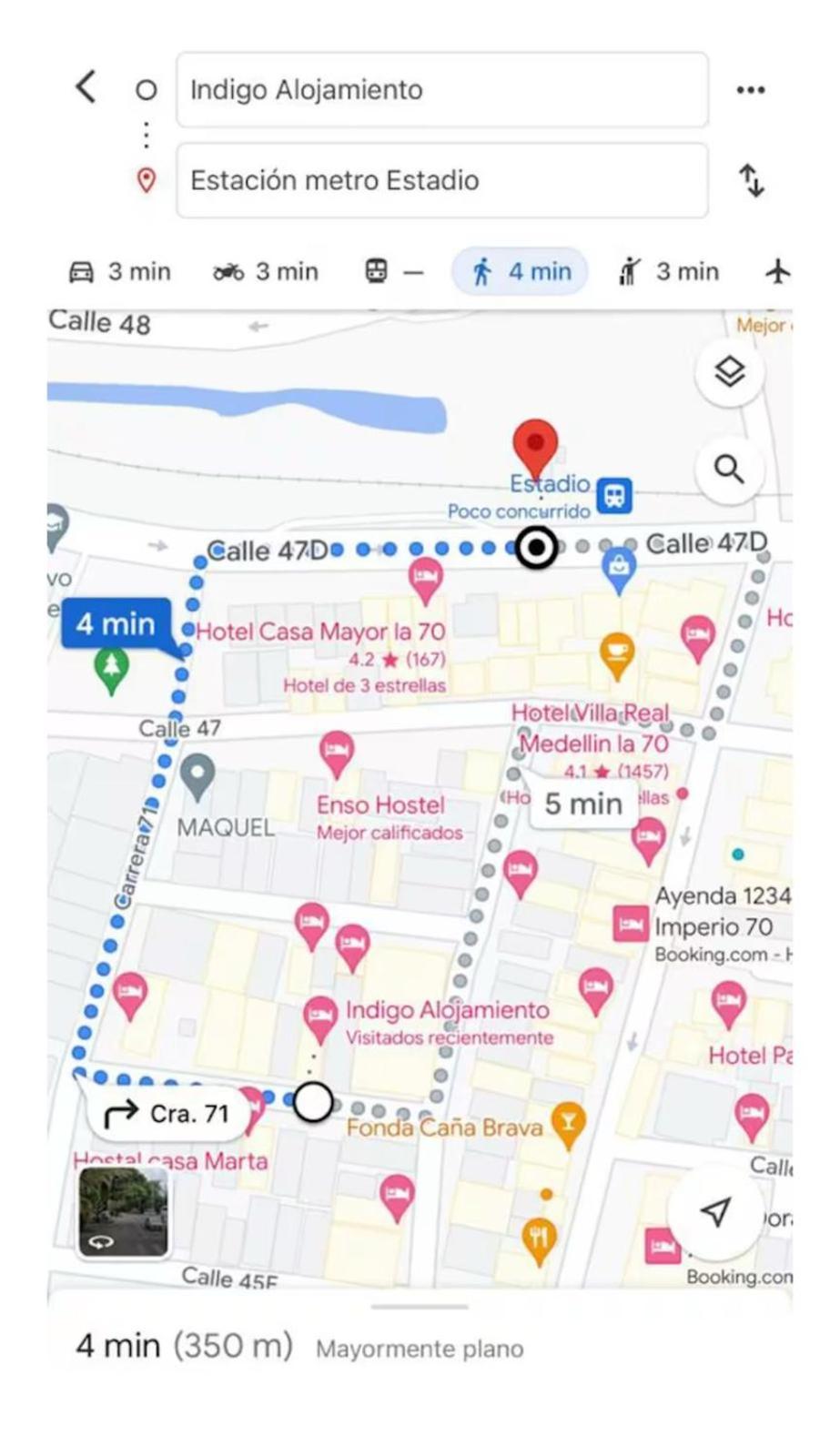
Task: Search along the route
Action: 729,470
